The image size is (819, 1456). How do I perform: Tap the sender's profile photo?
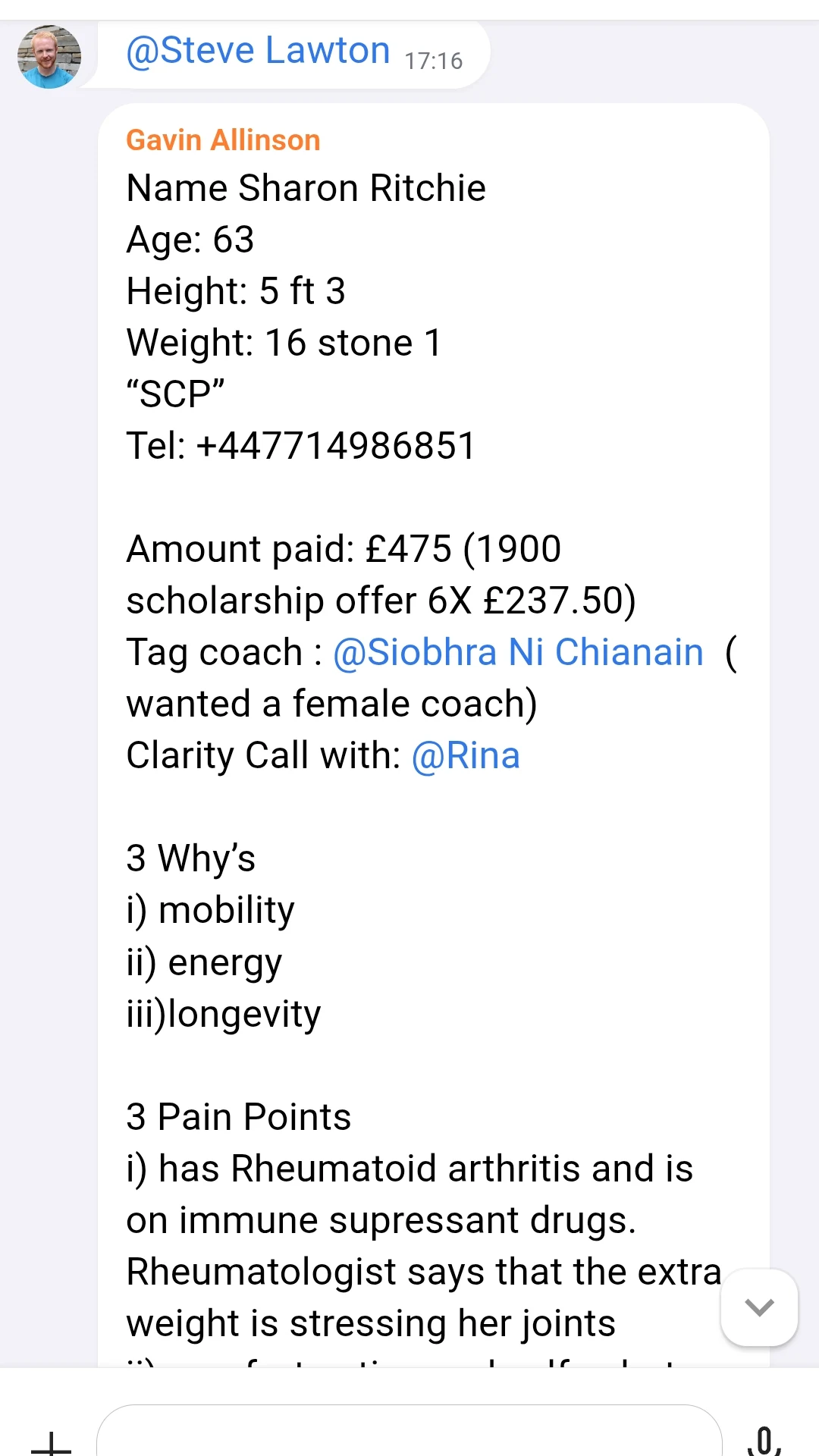[x=49, y=57]
